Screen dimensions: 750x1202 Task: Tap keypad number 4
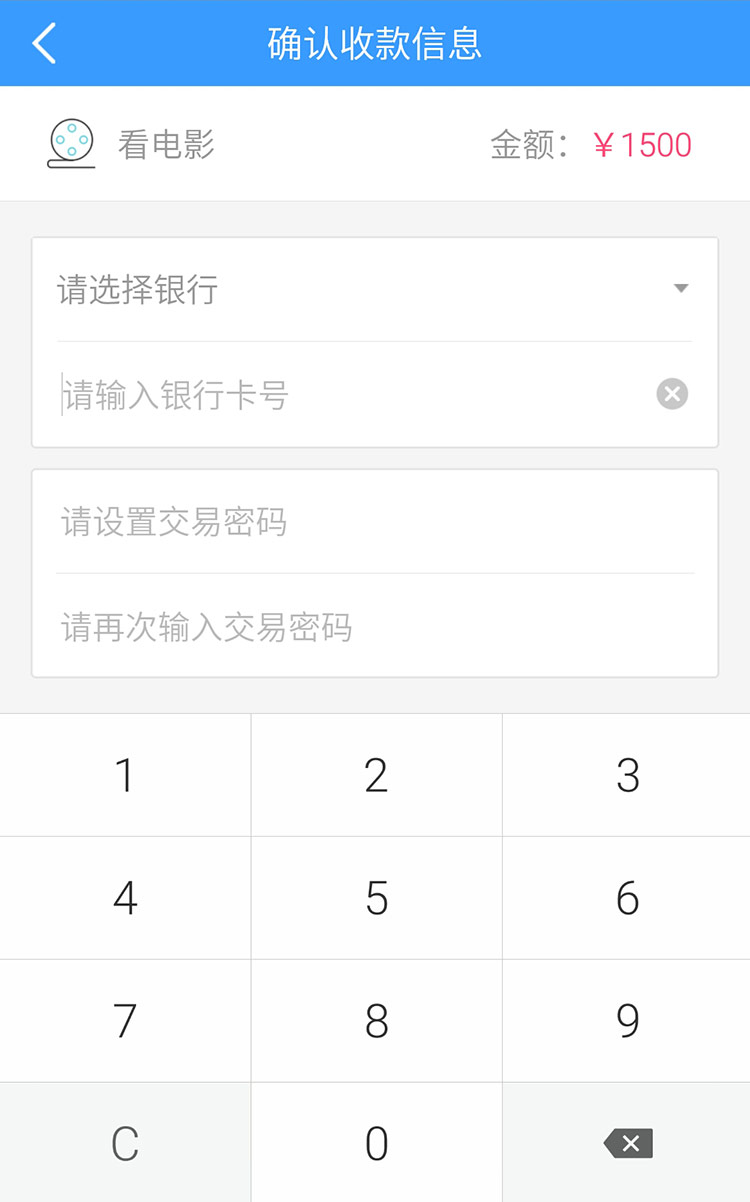[x=125, y=898]
